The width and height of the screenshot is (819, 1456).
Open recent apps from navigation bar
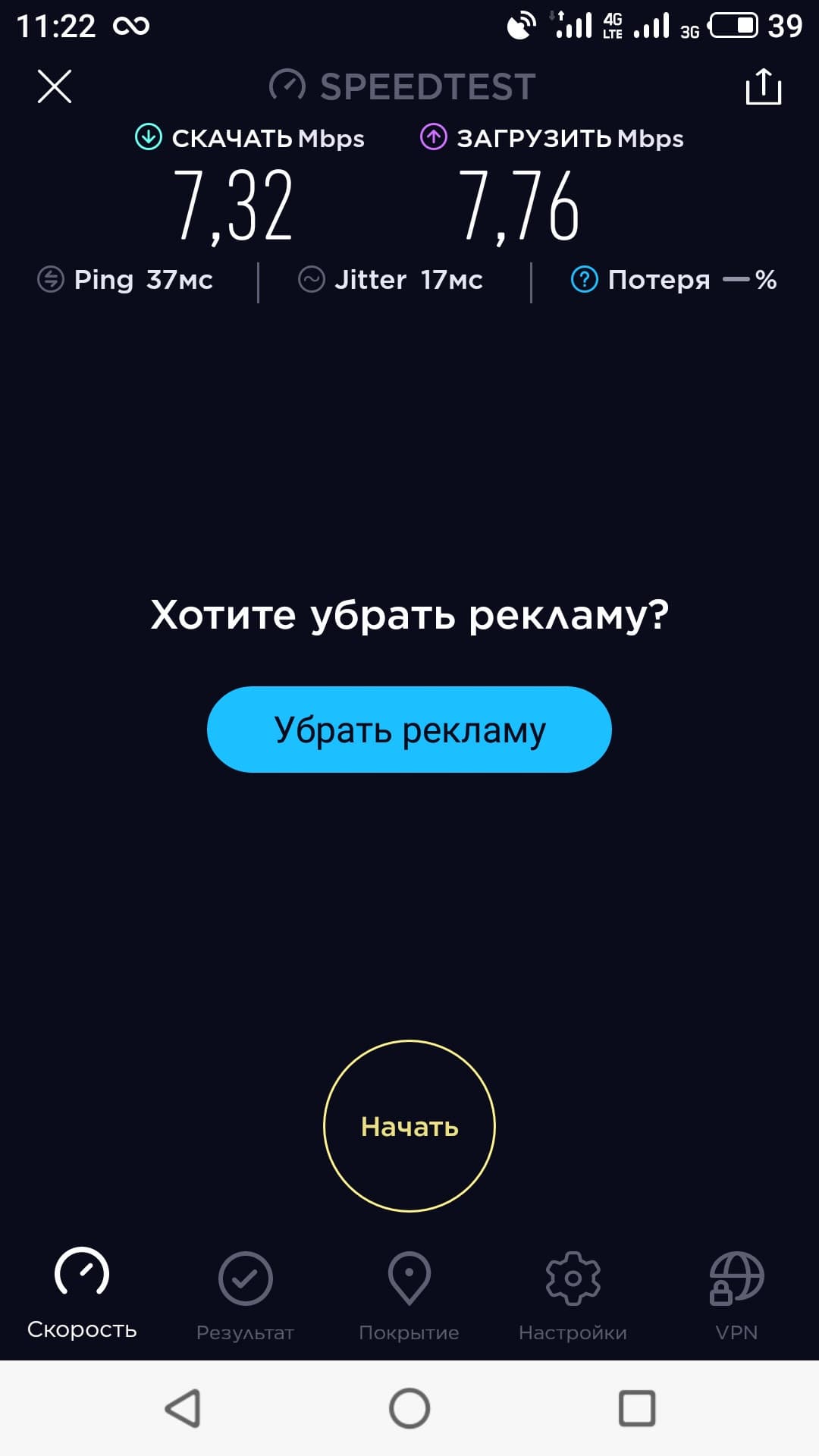tap(637, 1408)
